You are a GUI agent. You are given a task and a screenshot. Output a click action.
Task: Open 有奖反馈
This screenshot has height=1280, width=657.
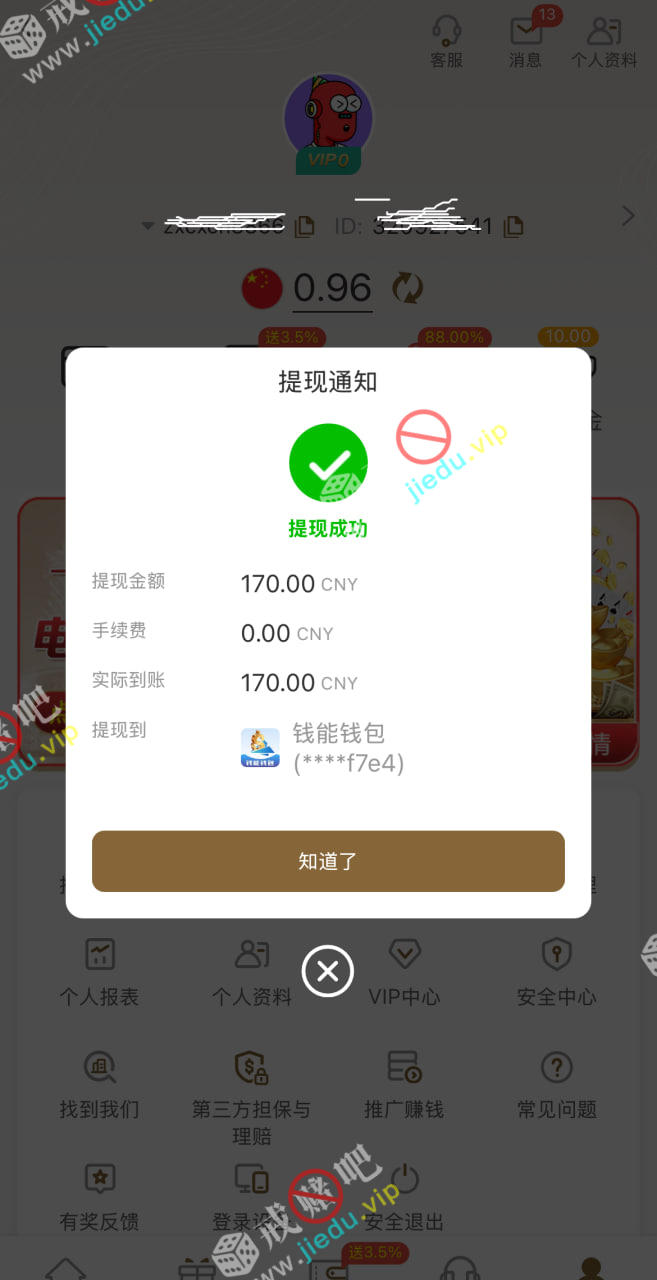tap(99, 1197)
